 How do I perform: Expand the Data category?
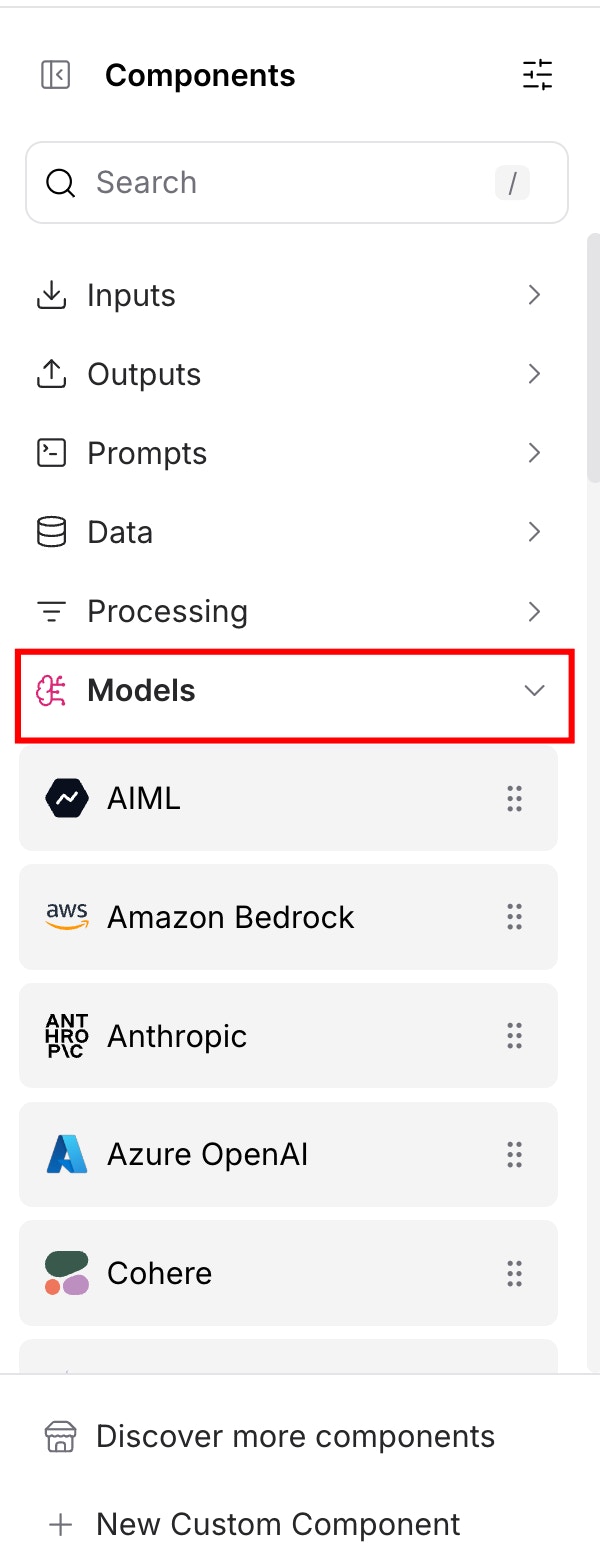coord(290,532)
